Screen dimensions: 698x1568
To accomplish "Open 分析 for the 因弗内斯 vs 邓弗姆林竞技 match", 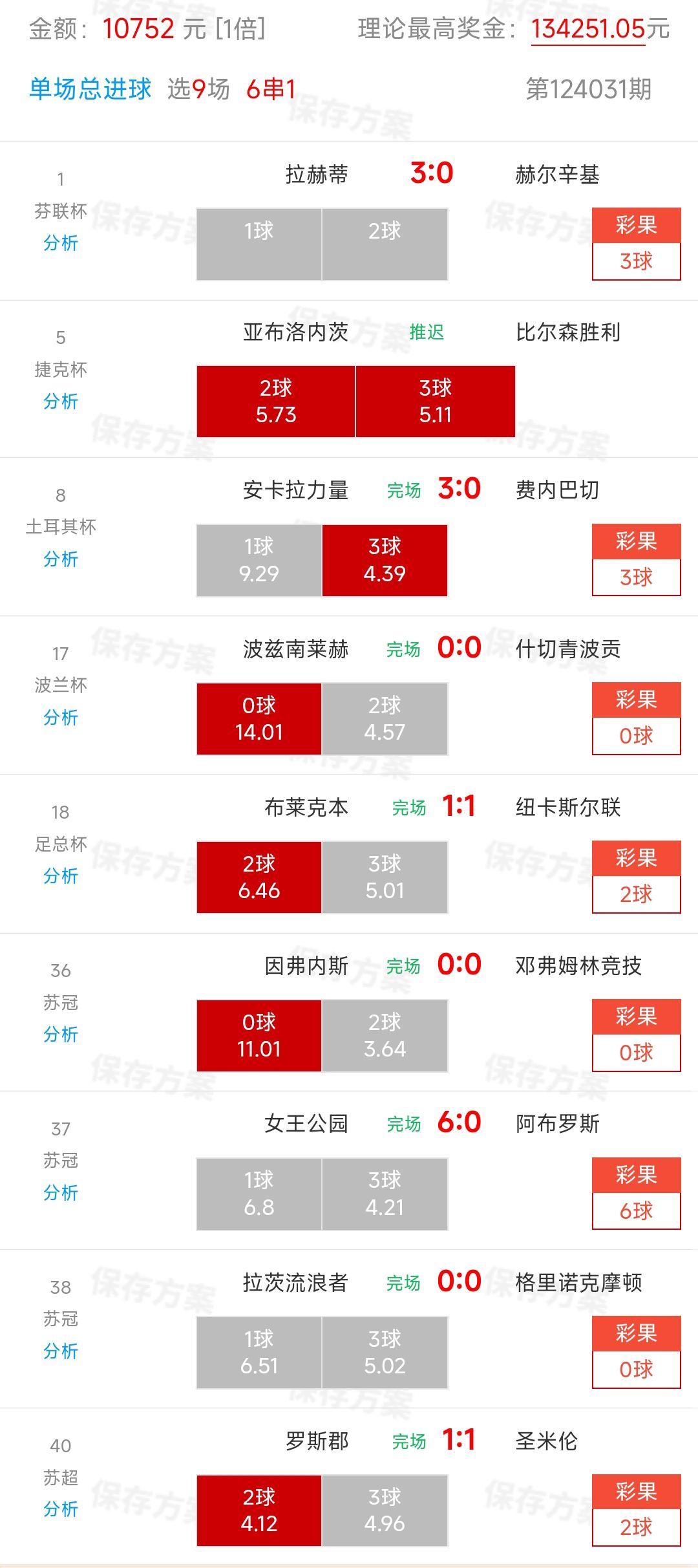I will pos(61,1035).
